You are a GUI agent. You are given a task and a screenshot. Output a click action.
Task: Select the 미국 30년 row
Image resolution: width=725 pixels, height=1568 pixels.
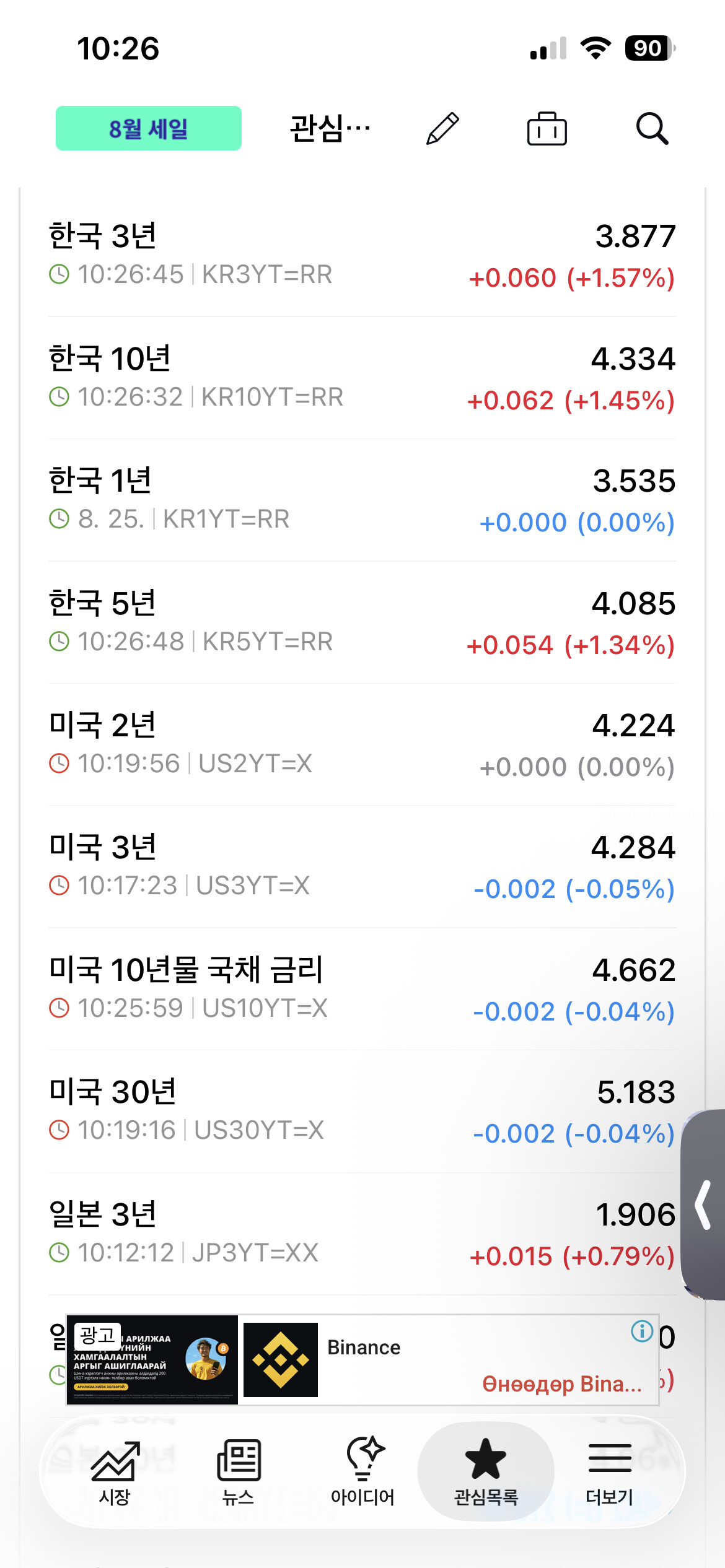tap(362, 1111)
